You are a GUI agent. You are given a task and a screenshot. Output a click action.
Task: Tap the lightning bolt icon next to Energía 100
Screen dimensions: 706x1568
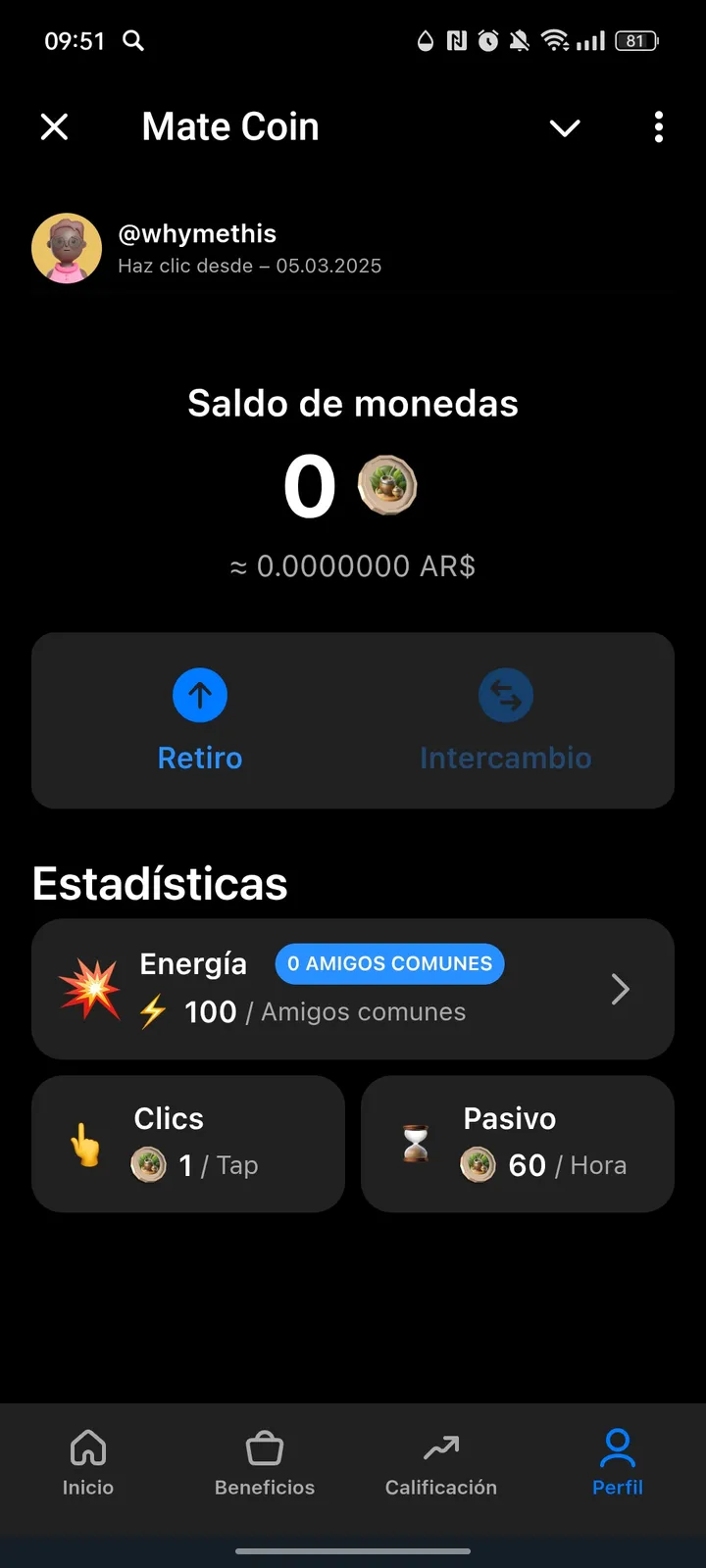(151, 1011)
